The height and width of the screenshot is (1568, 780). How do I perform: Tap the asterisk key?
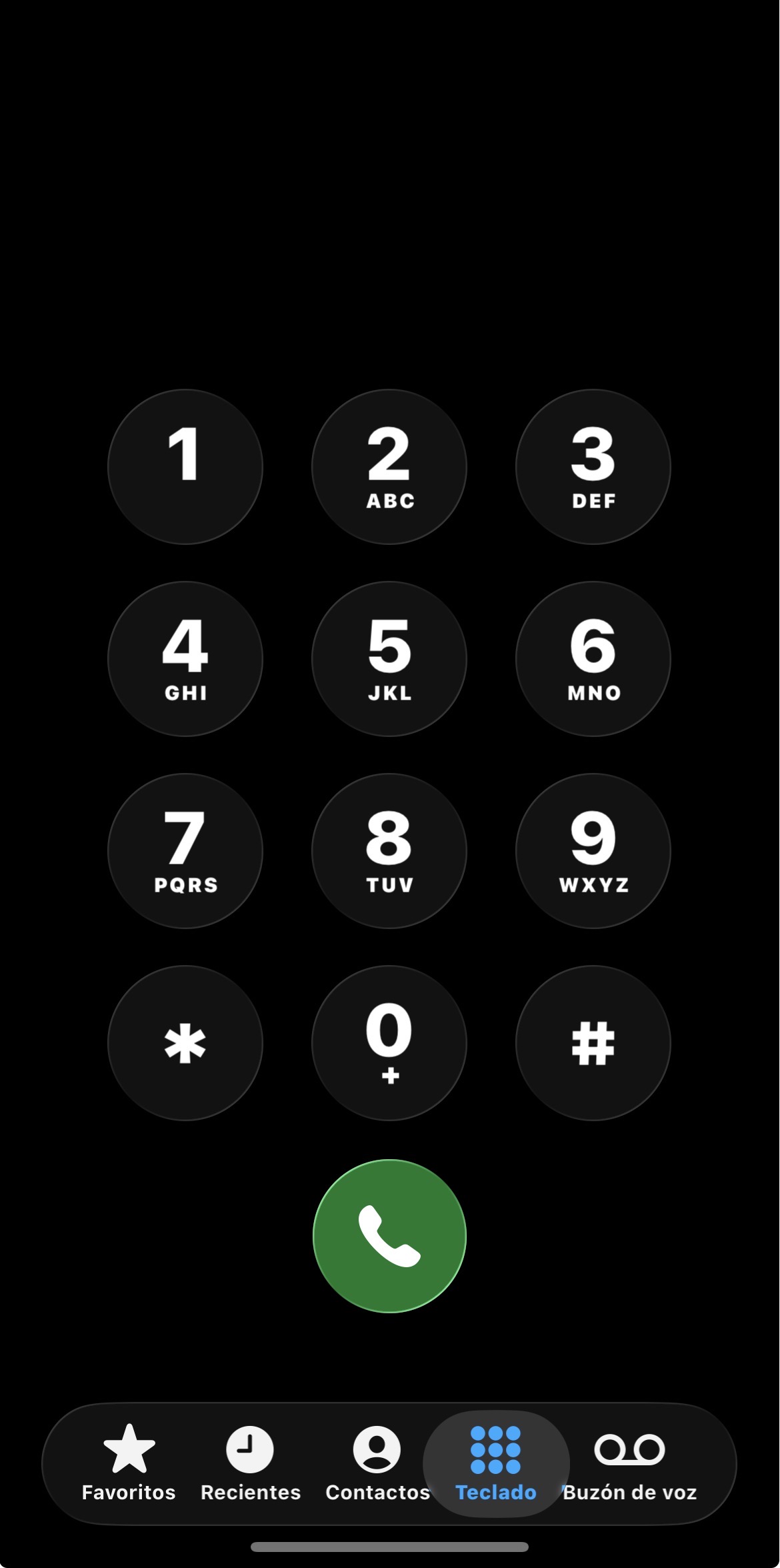(185, 1043)
